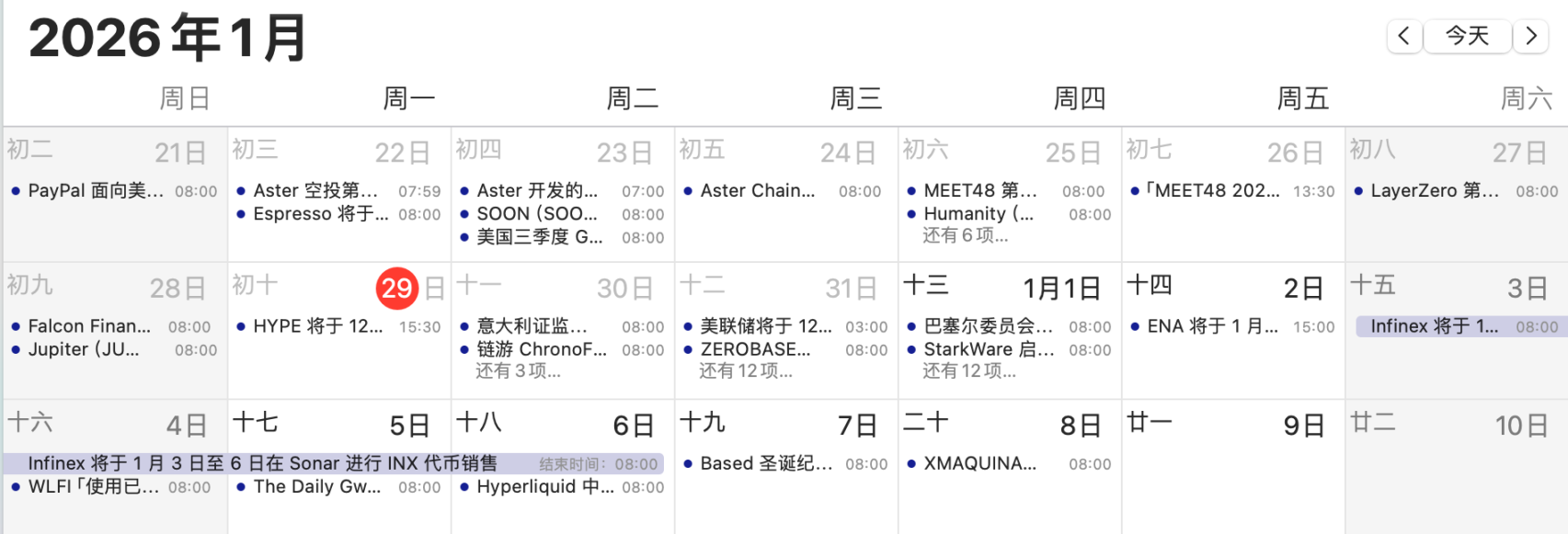Open the XMAQUINA event on the 8th
The image size is (1568, 534).
[x=979, y=463]
